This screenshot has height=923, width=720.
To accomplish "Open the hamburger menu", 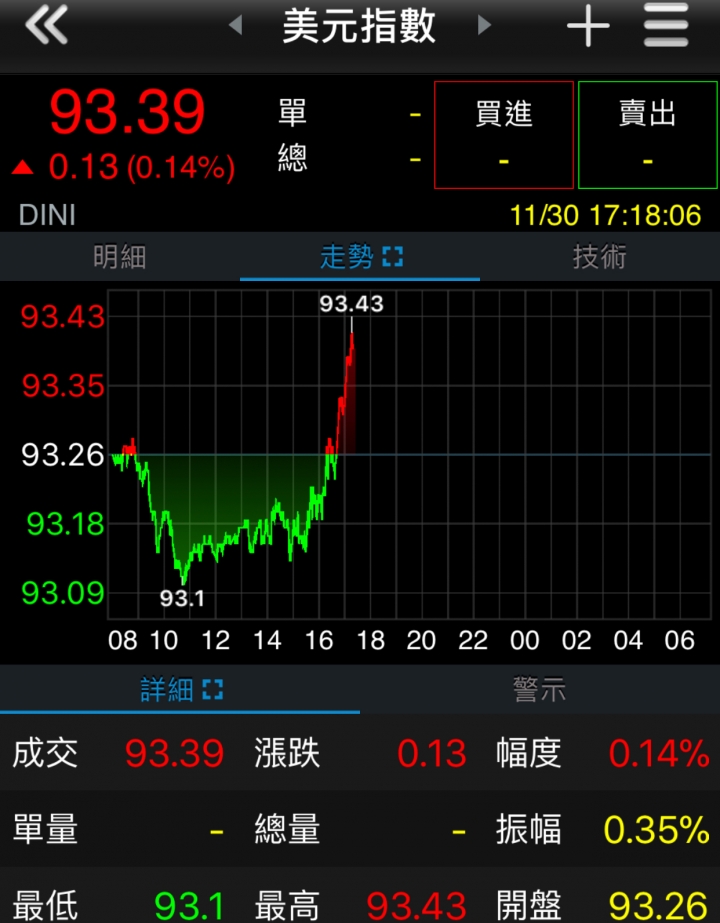I will coord(666,26).
